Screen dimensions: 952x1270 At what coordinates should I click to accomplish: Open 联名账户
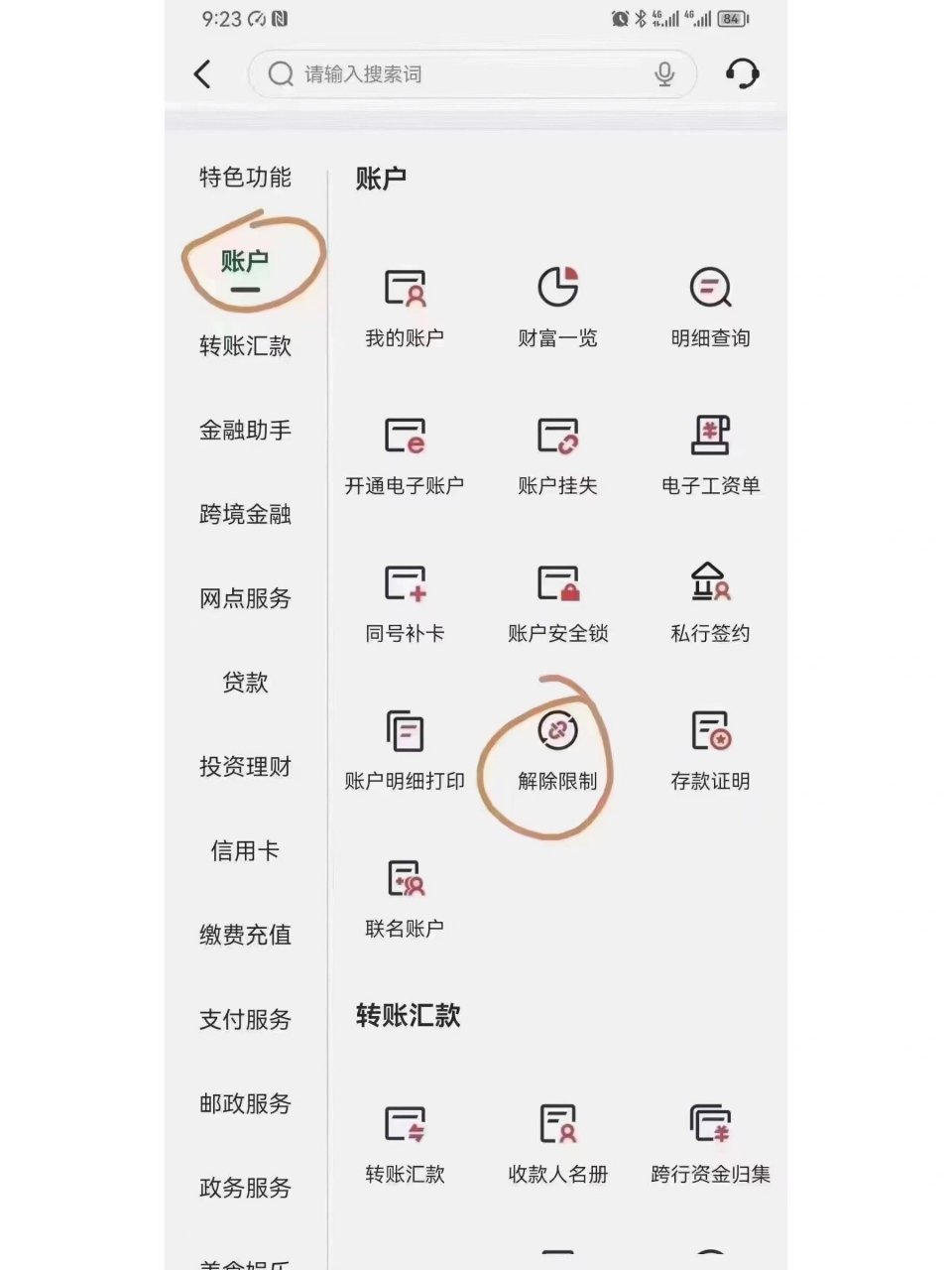(405, 898)
